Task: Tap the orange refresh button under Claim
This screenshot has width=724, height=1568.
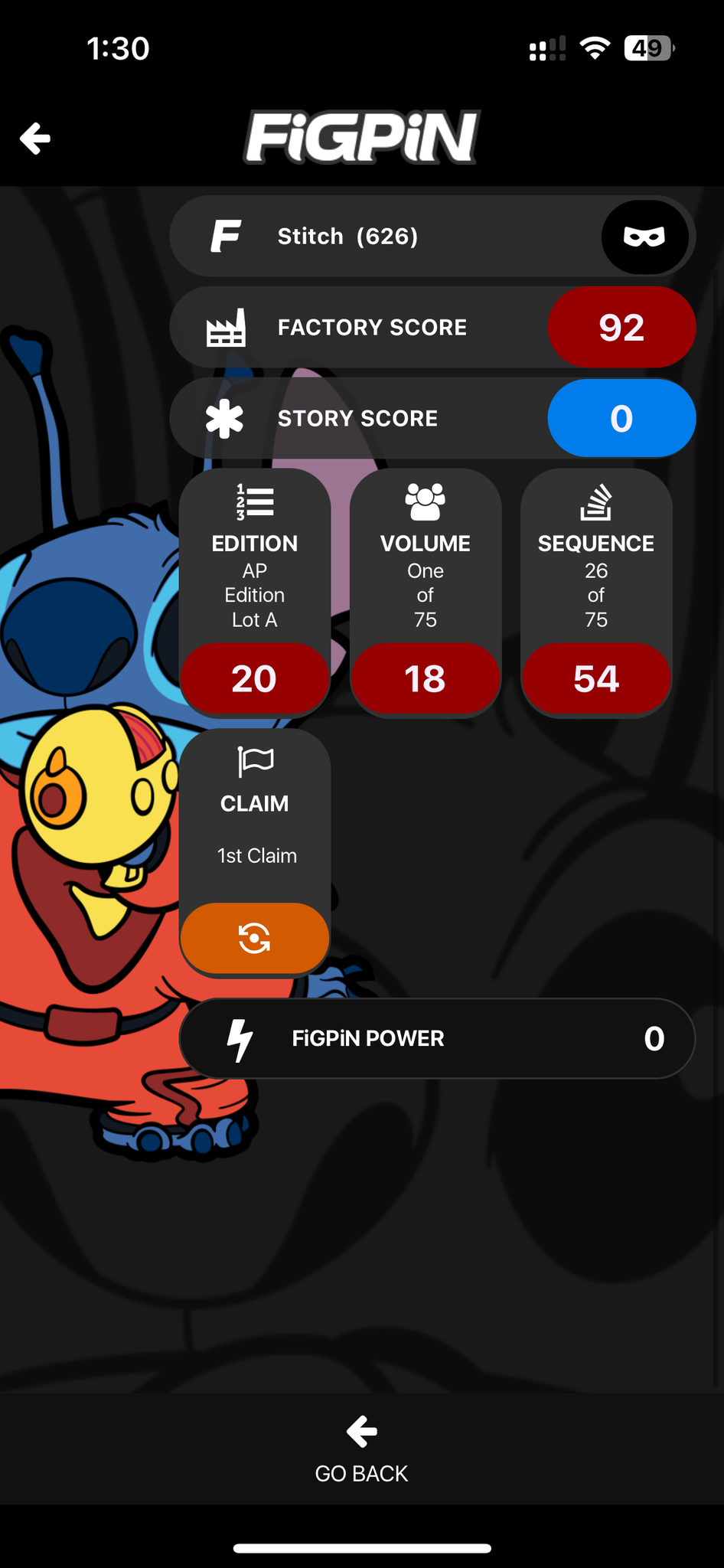Action: [x=254, y=938]
